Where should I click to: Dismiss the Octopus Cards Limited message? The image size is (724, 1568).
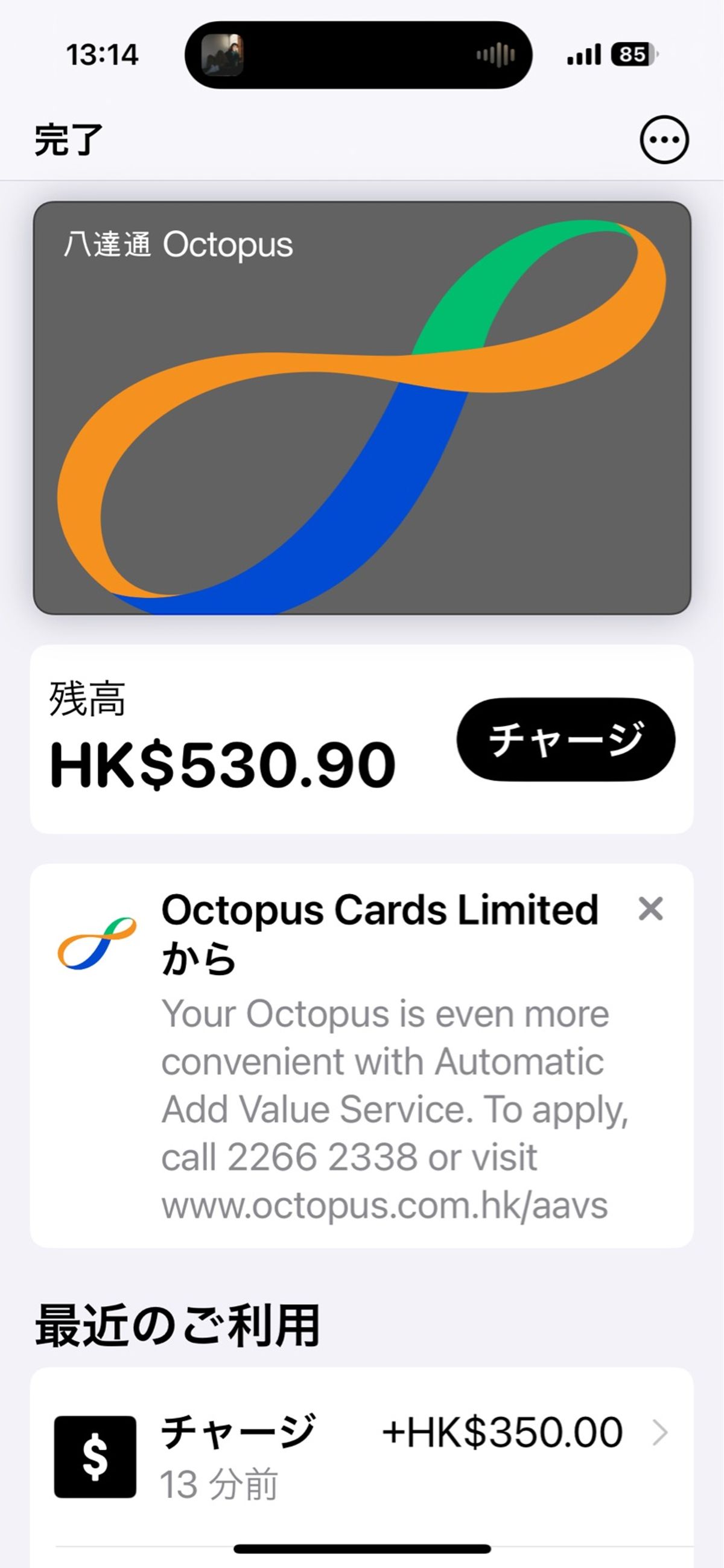coord(650,909)
